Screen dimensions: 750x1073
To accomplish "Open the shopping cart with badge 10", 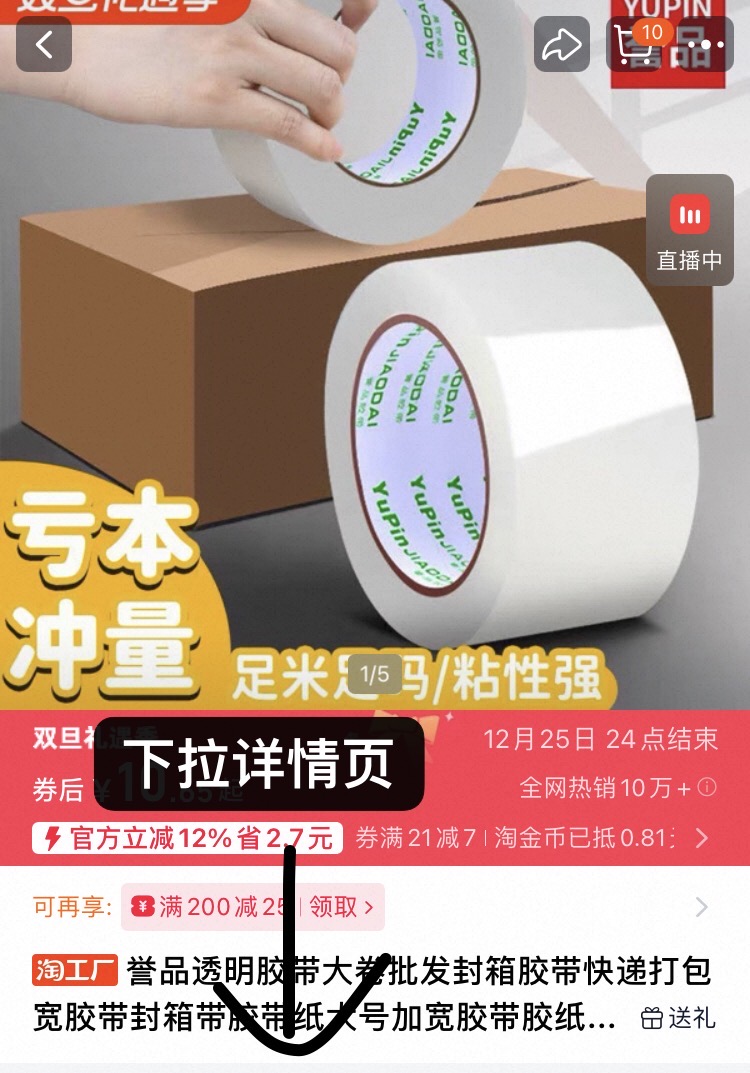I will (635, 45).
